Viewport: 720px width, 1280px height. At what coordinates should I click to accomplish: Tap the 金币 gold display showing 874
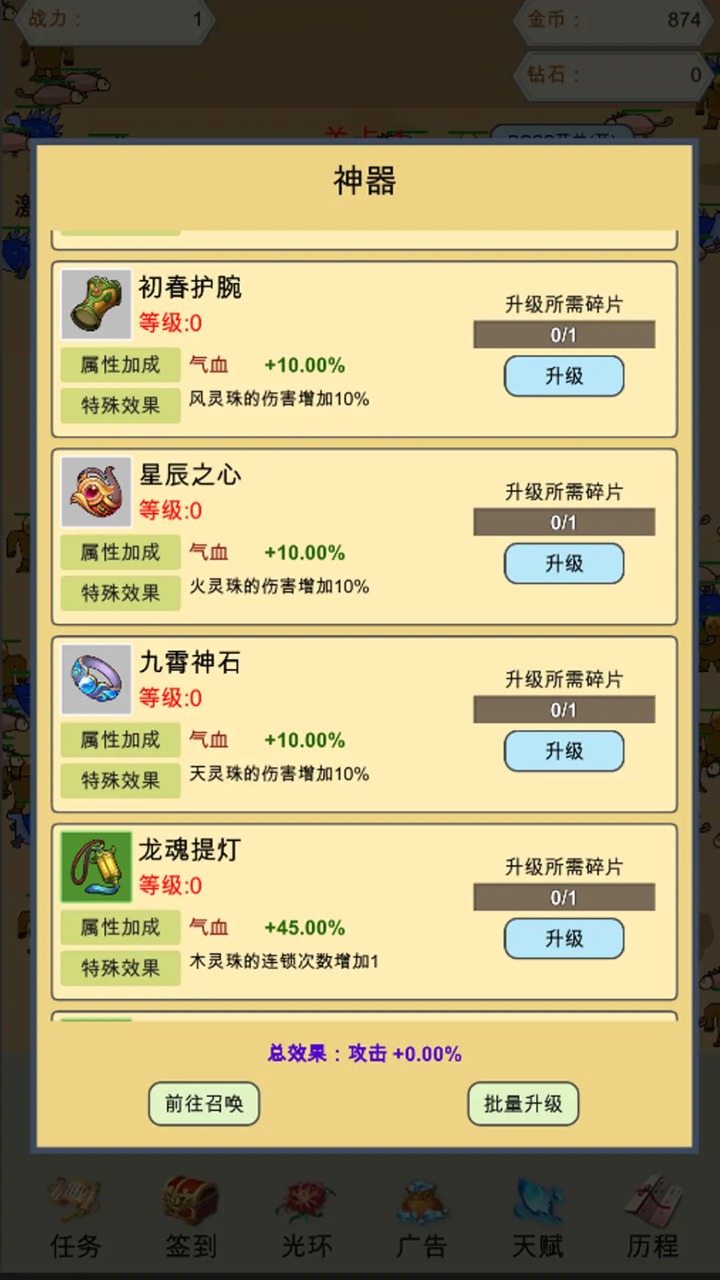614,19
